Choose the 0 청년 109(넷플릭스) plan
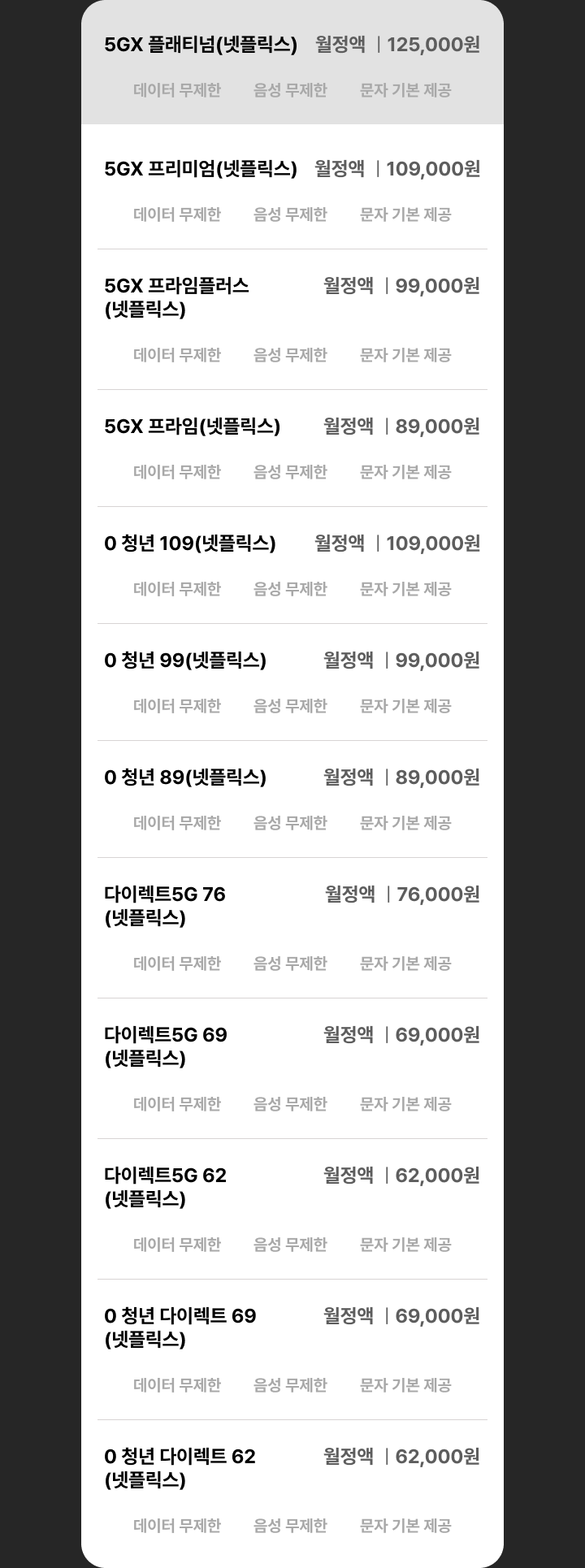The width and height of the screenshot is (585, 1568). coord(292,565)
